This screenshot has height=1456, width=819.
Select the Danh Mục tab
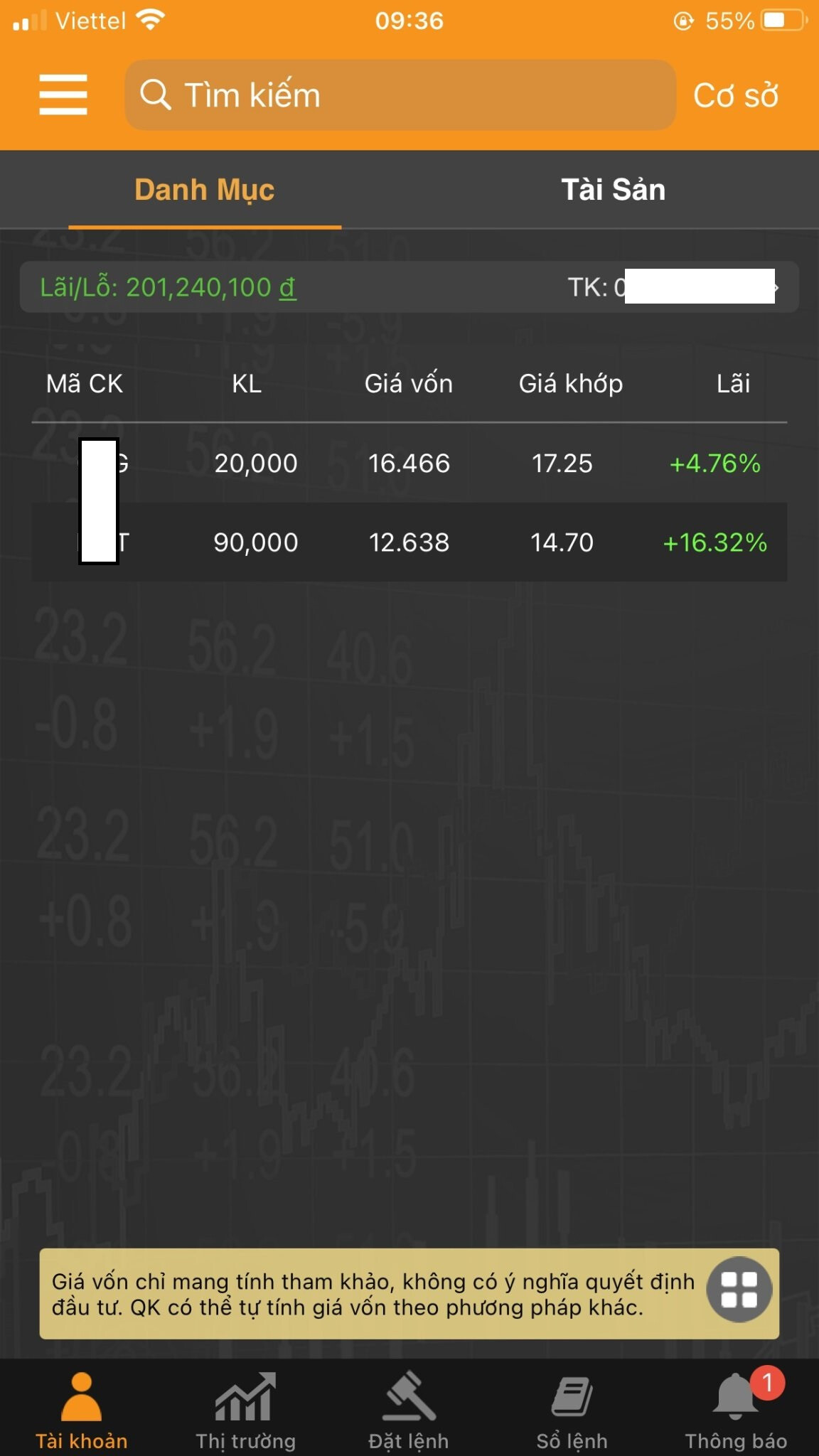[x=205, y=190]
